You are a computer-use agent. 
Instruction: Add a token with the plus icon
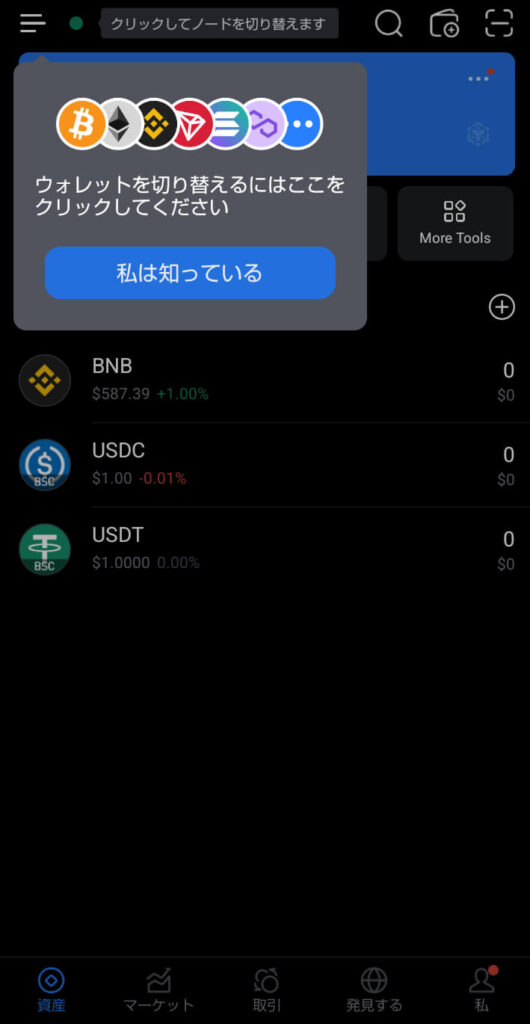tap(502, 307)
